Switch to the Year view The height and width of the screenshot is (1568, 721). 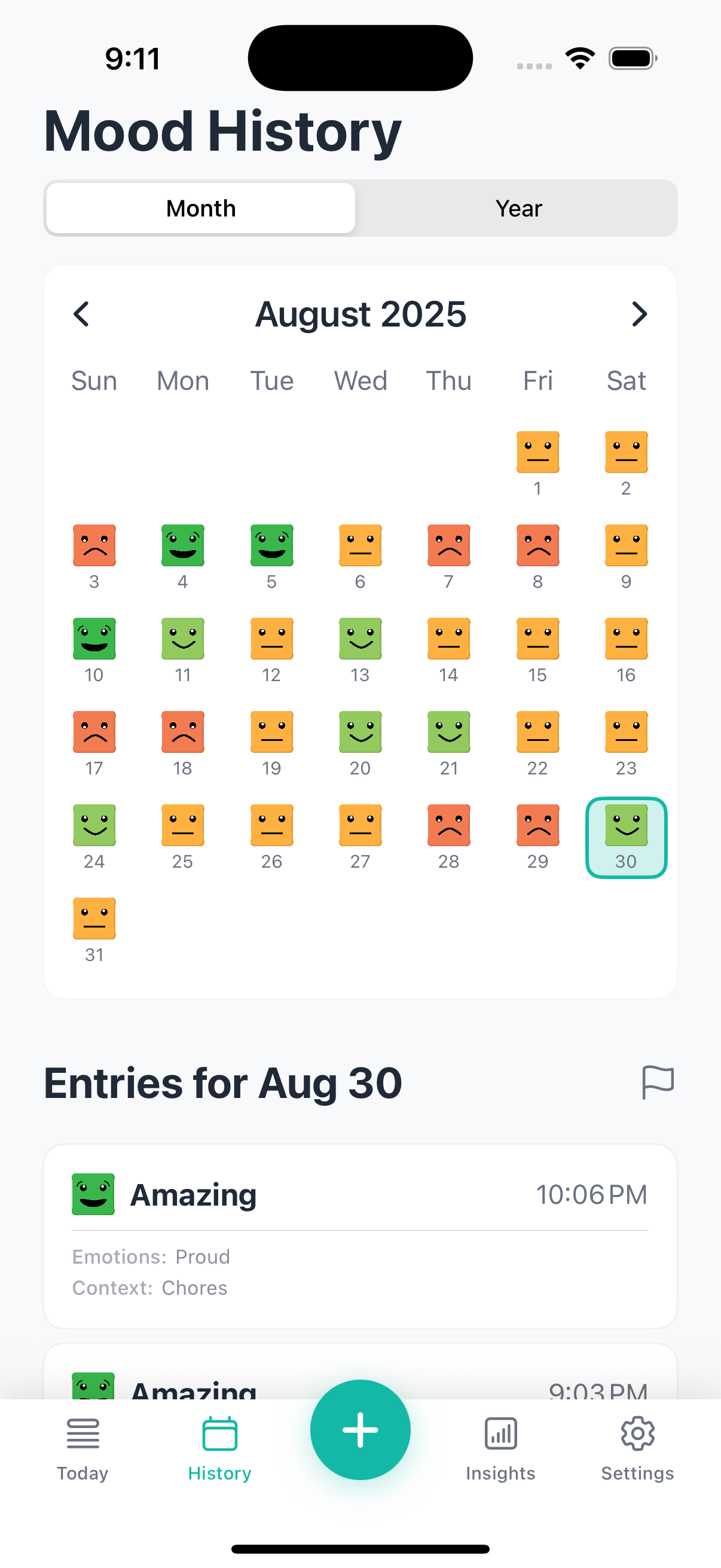pos(518,208)
